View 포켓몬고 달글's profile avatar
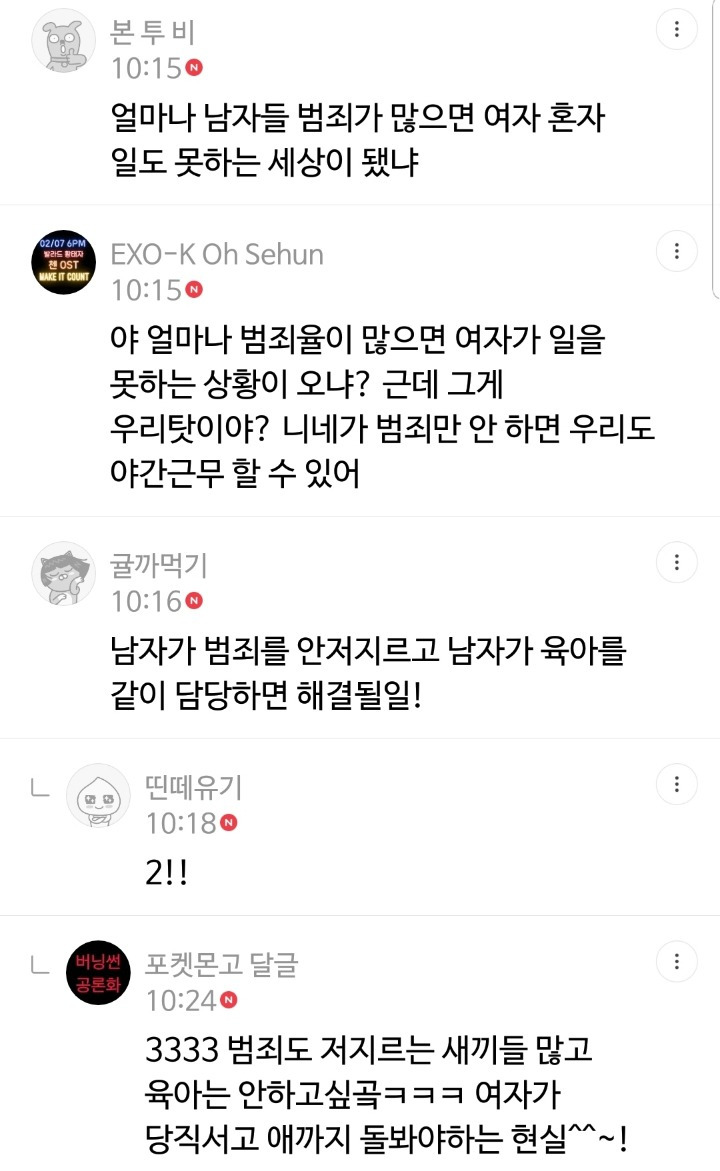Viewport: 720px width, 1171px height. point(98,974)
